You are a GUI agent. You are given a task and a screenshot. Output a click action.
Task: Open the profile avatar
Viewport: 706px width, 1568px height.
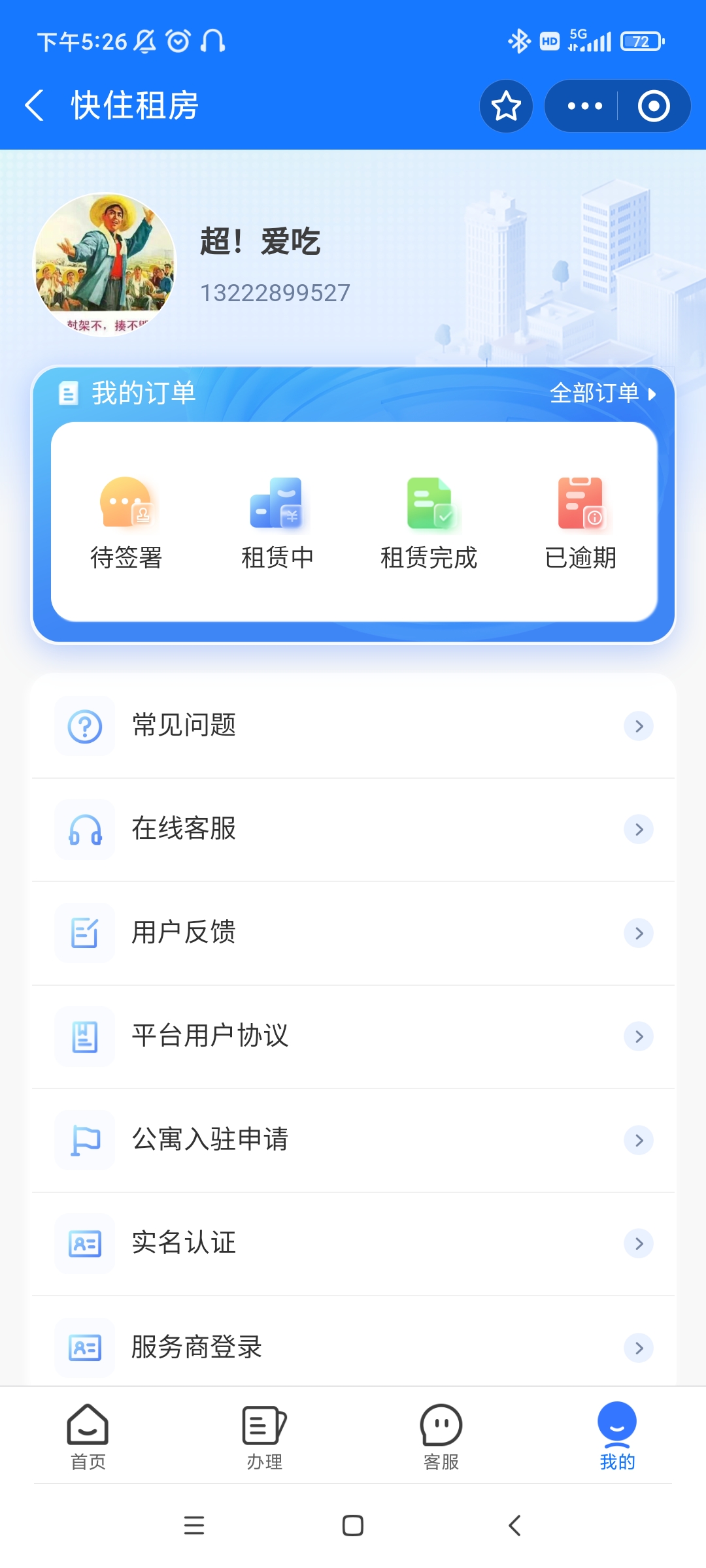coord(105,265)
